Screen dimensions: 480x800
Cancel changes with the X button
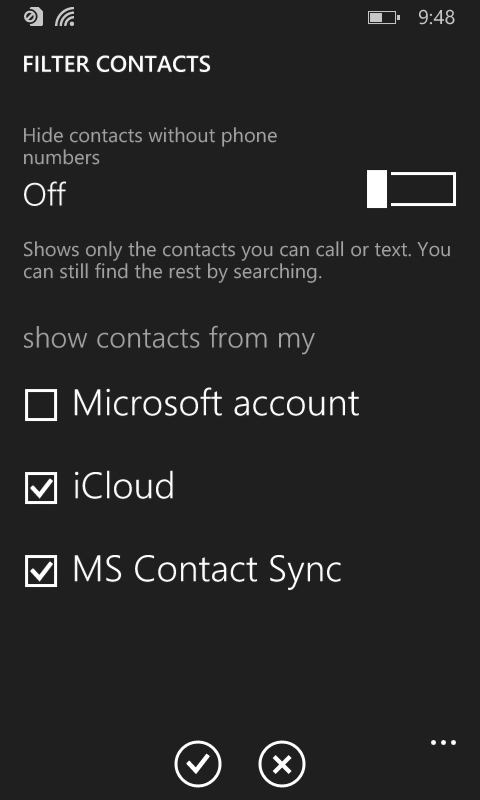coord(282,764)
